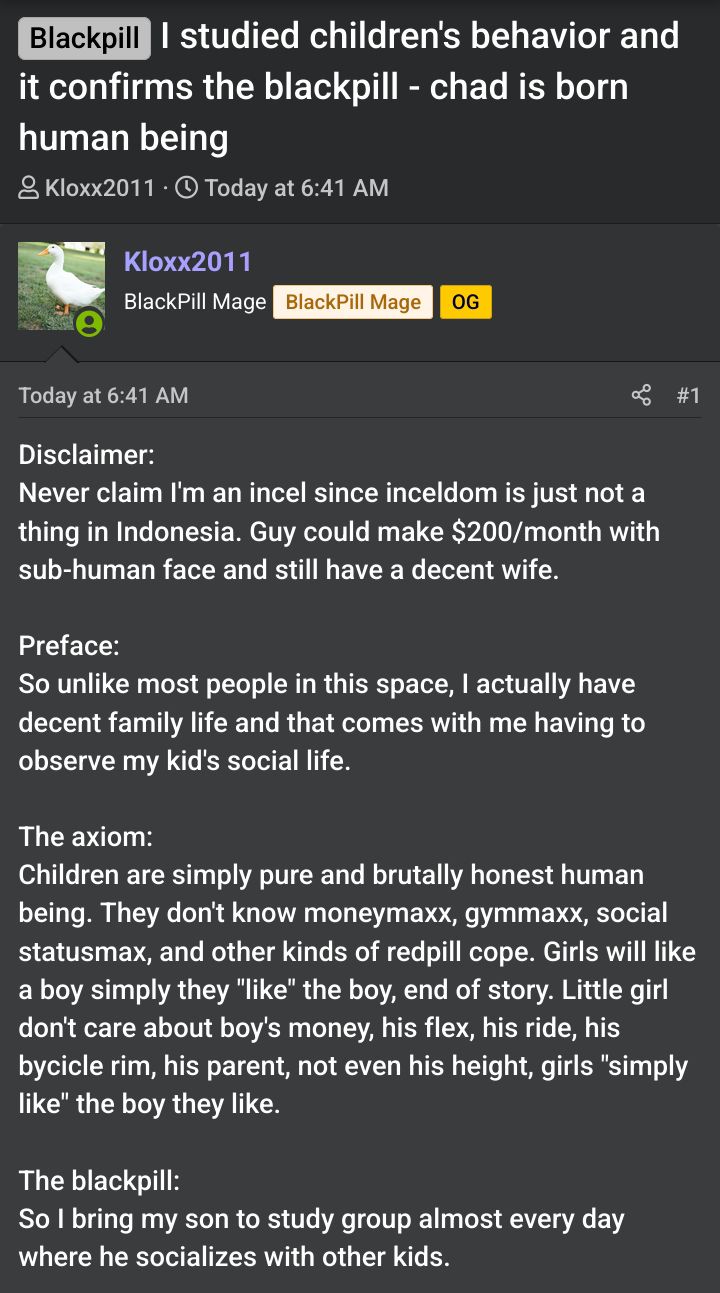Open the duck avatar profile picture
The image size is (720, 1293).
coord(61,286)
